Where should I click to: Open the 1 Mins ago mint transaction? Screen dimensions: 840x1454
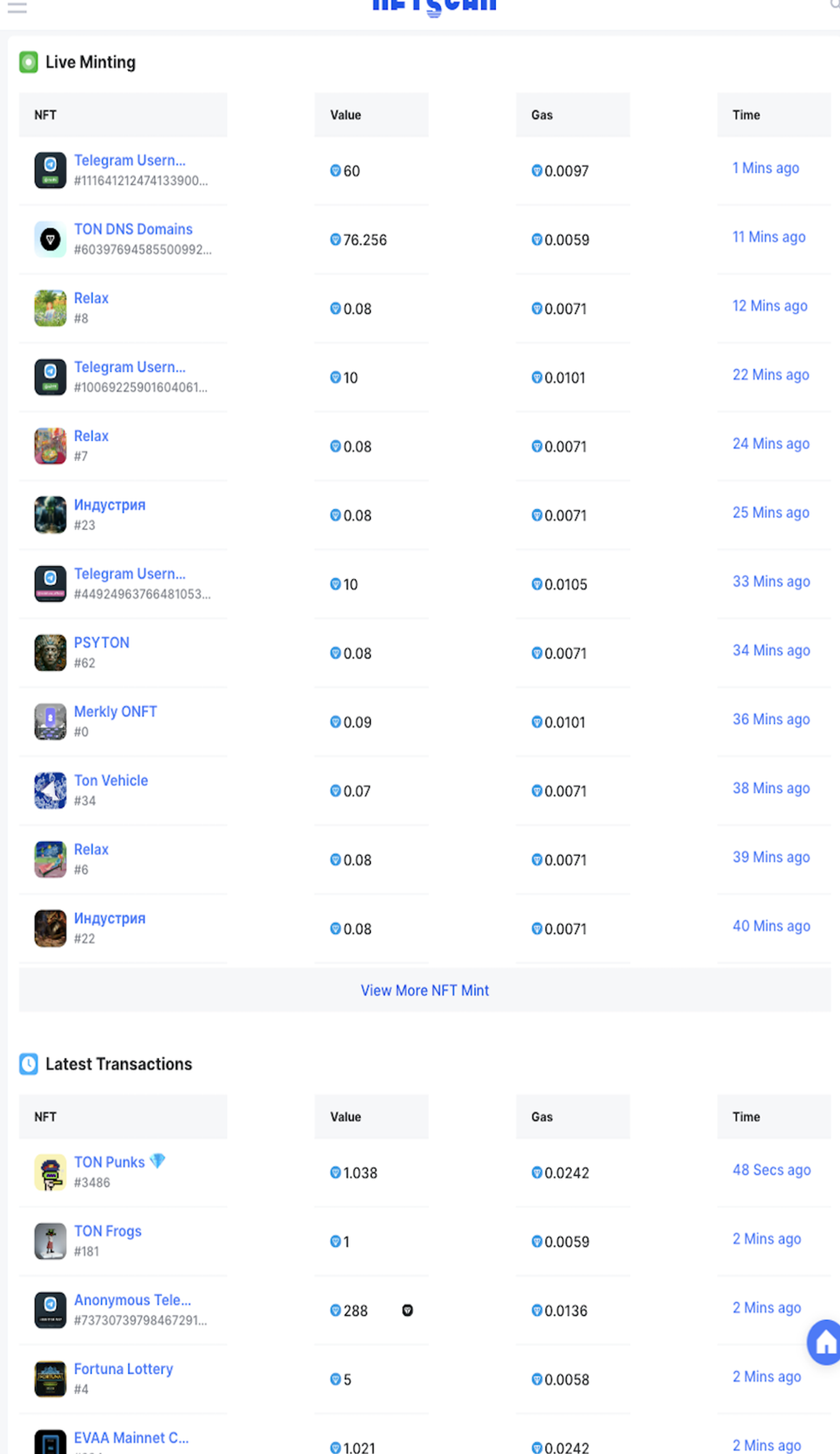765,168
